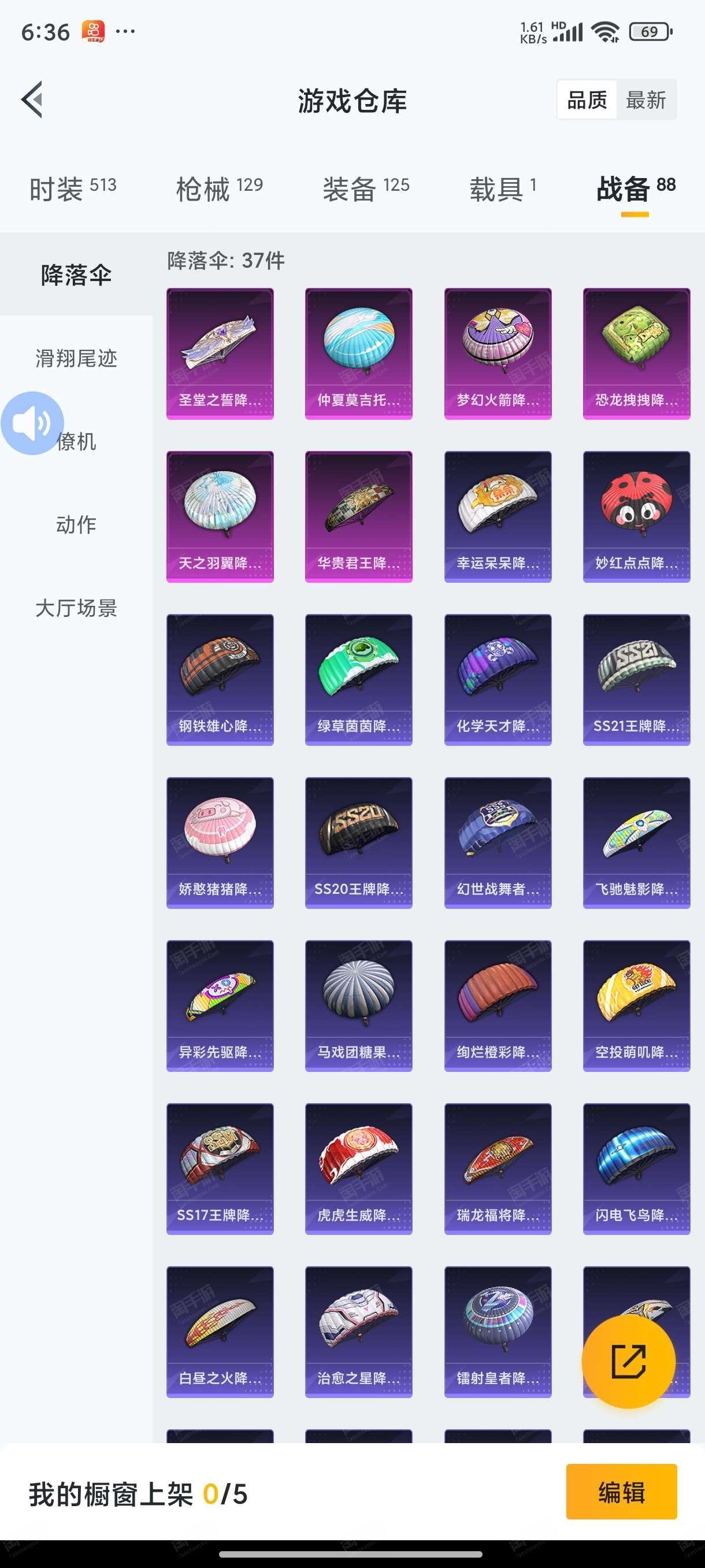Select the 马戏团糖果 parachute
The image size is (705, 1568).
coord(359,1006)
